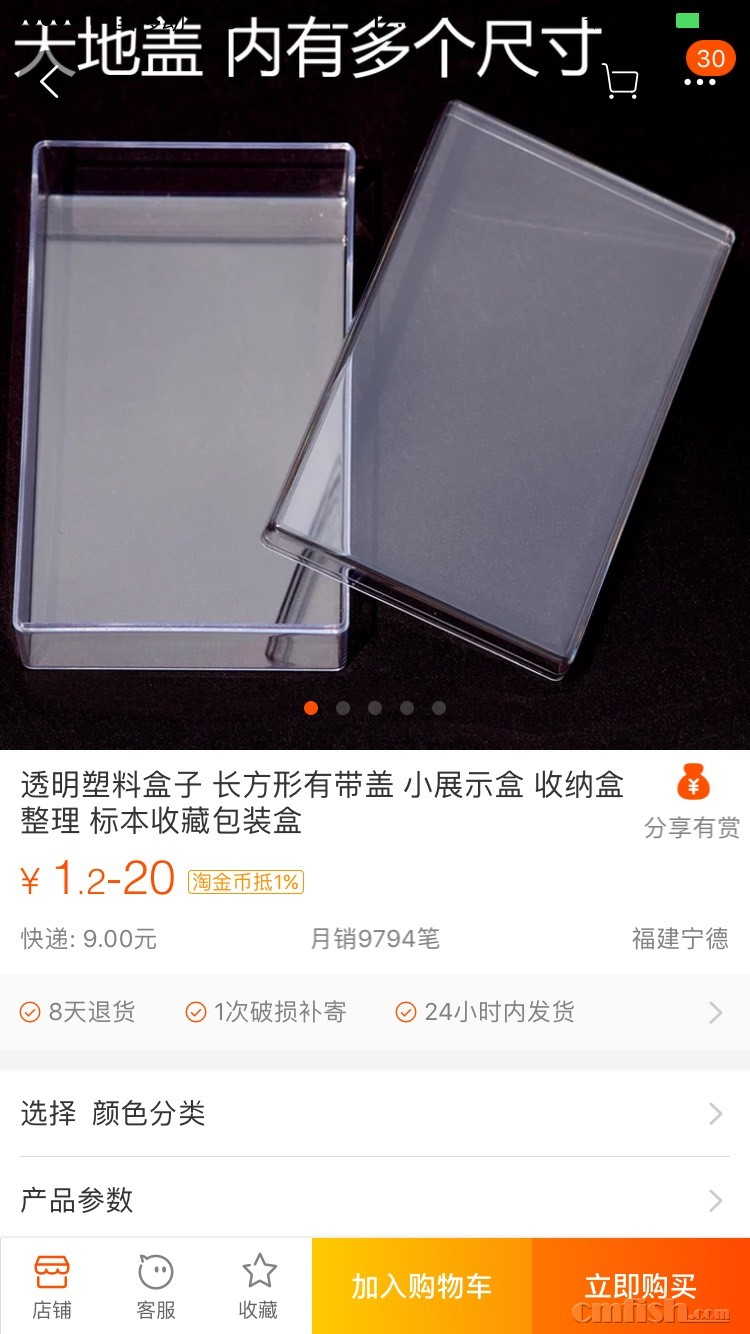Open 选择 颜色分类 options
Viewport: 750px width, 1334px height.
pos(374,1113)
